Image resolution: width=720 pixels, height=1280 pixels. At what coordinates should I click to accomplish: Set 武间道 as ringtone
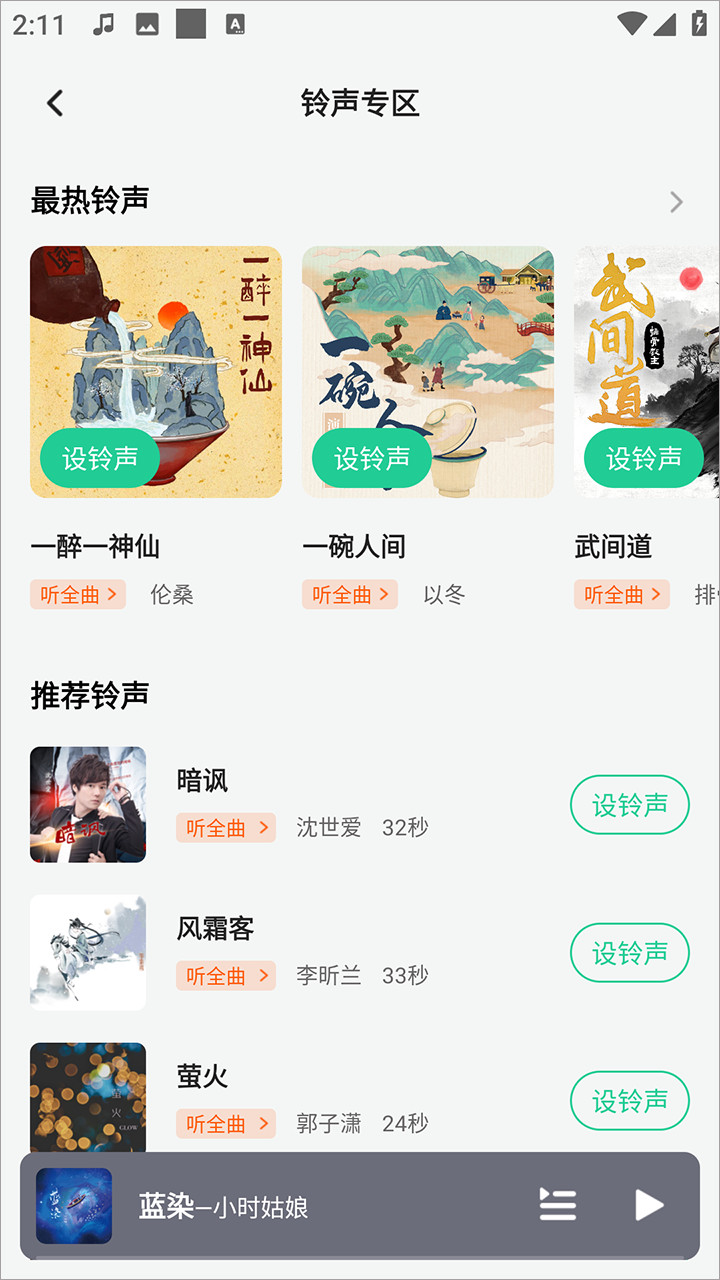(x=644, y=458)
